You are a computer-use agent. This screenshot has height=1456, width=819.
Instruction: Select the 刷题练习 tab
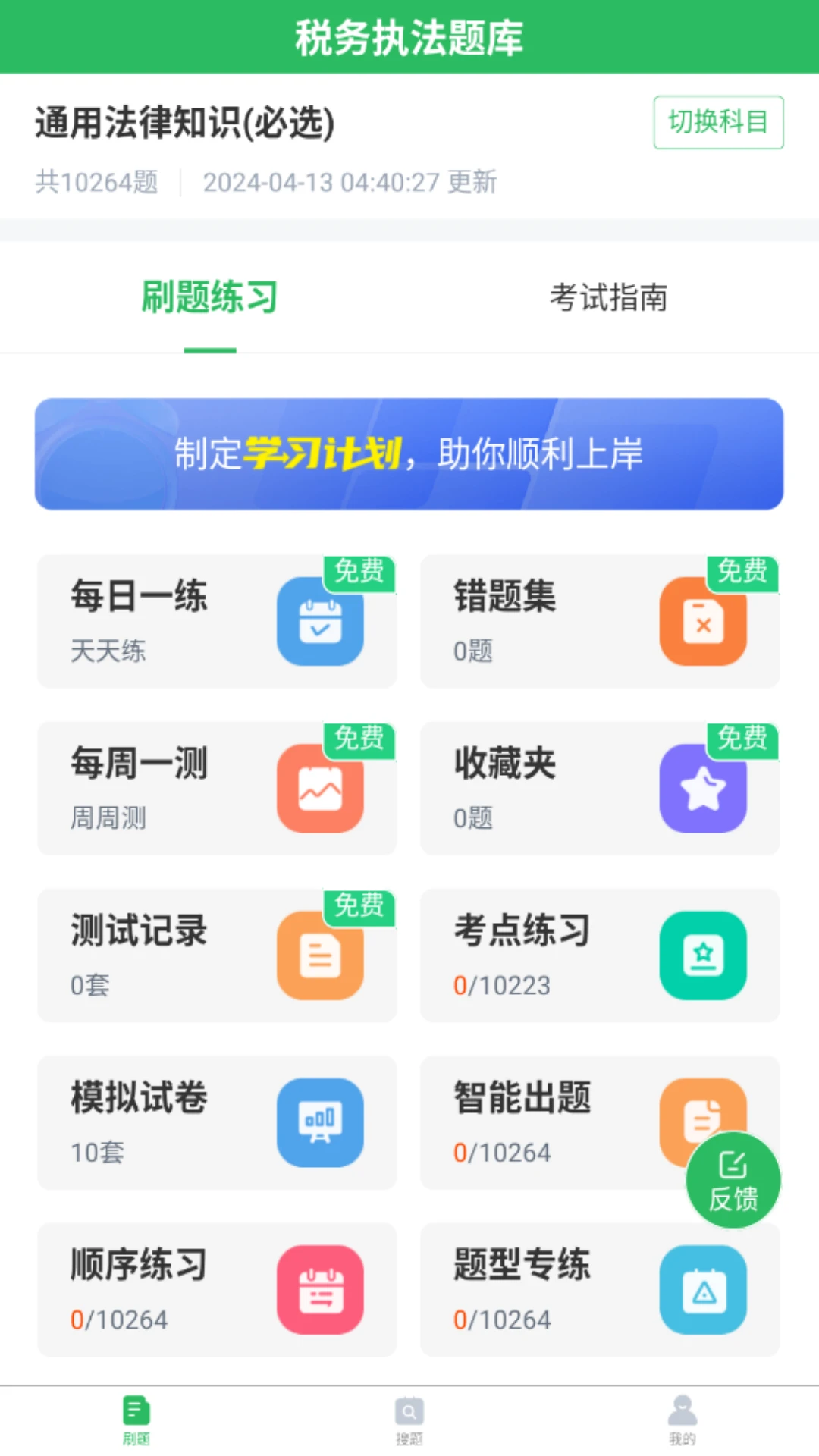pos(209,297)
